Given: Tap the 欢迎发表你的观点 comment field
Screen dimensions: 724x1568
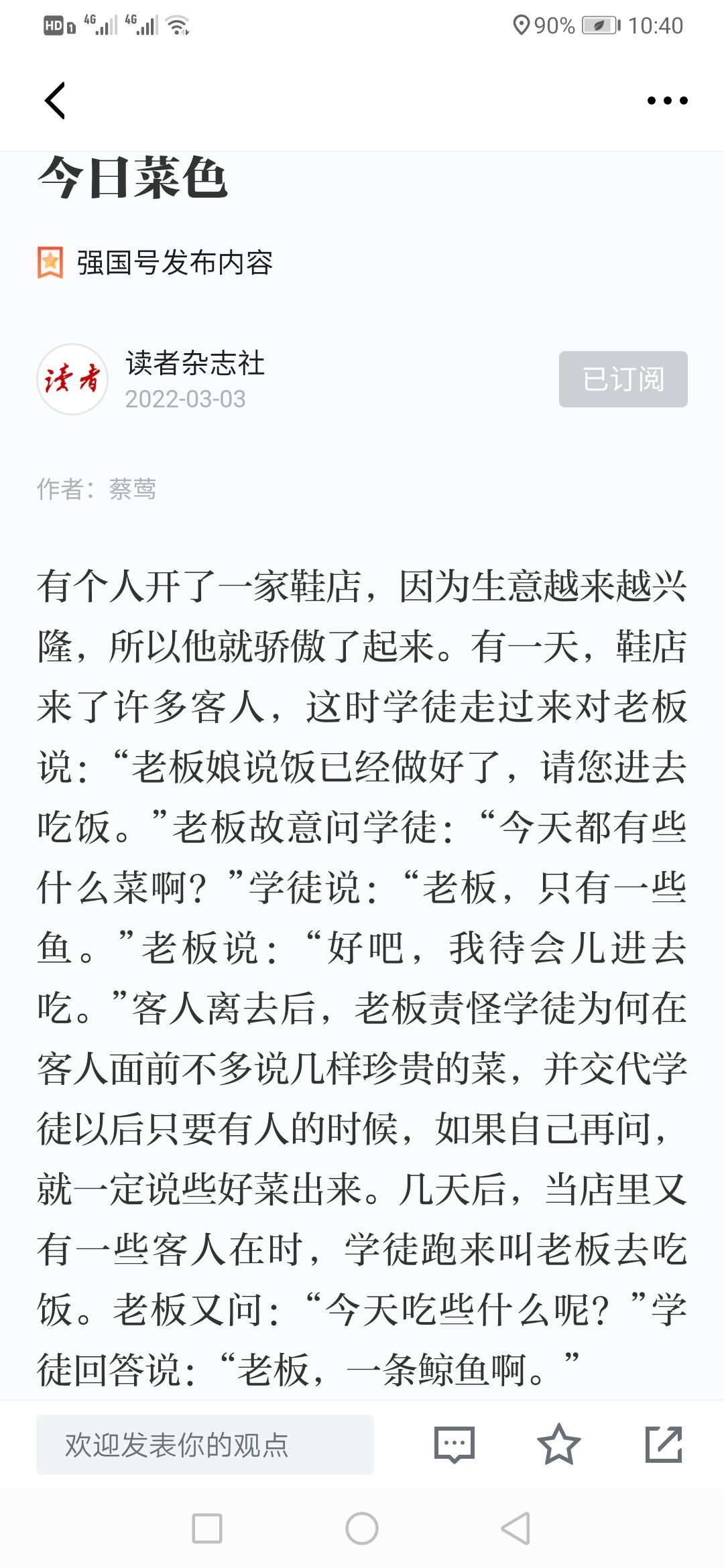Looking at the screenshot, I should (x=205, y=1445).
